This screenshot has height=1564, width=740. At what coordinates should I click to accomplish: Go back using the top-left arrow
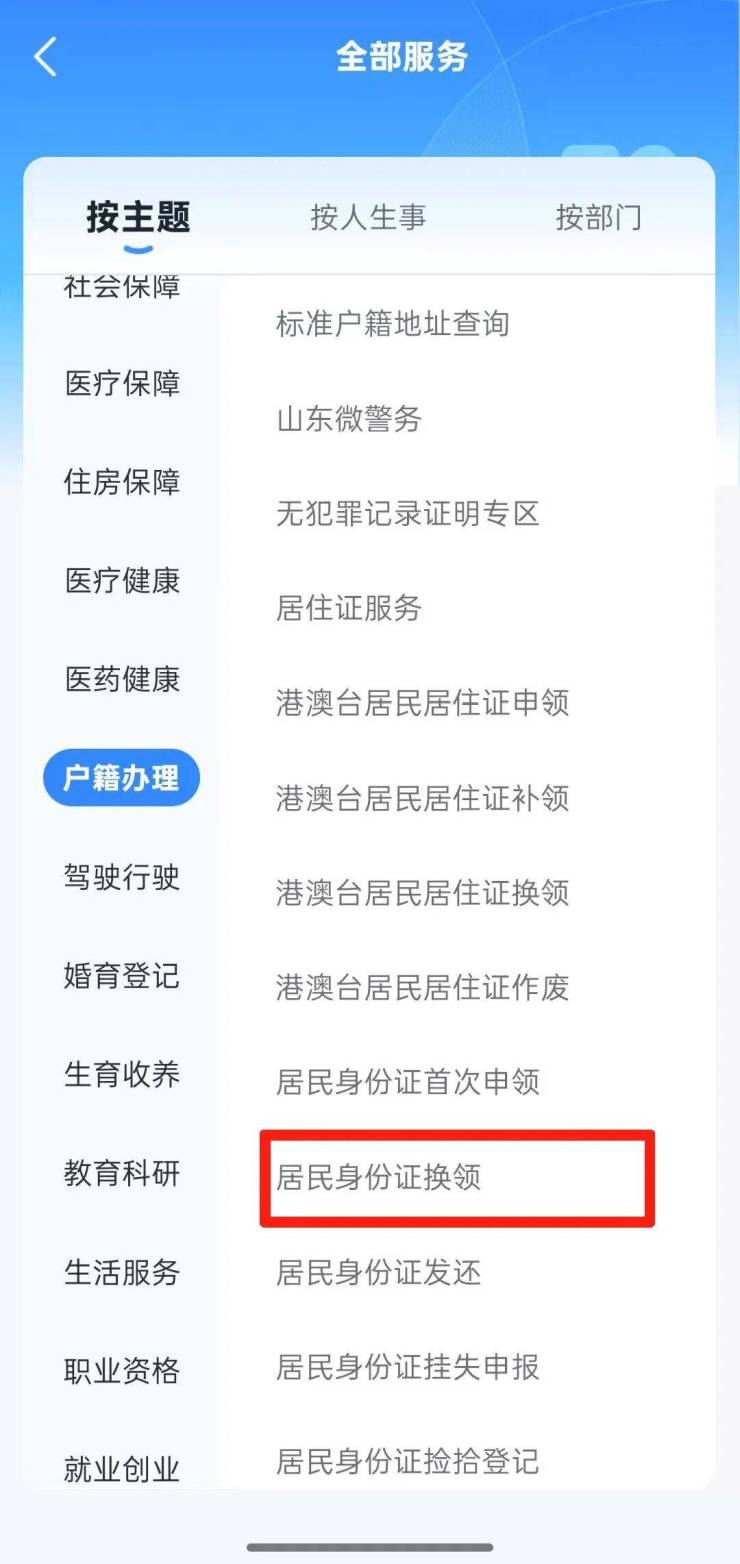(x=46, y=58)
